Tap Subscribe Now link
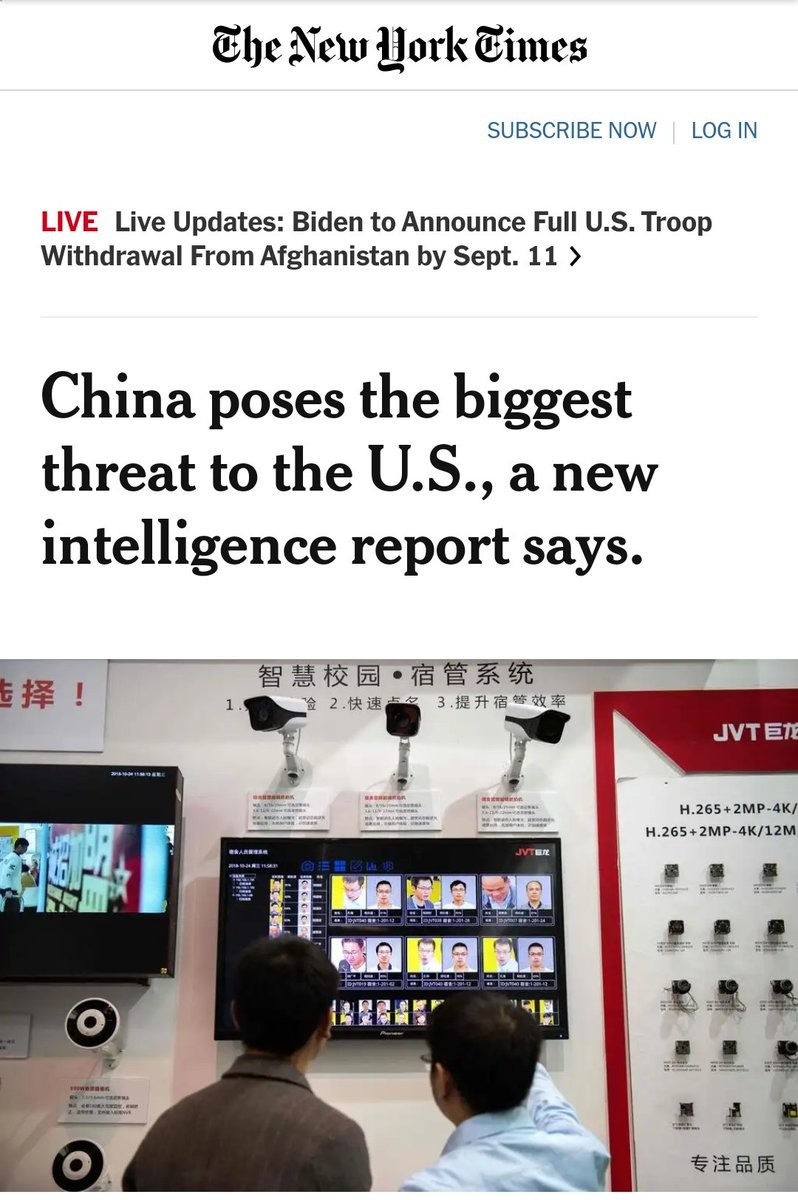798x1200 pixels. [x=571, y=131]
